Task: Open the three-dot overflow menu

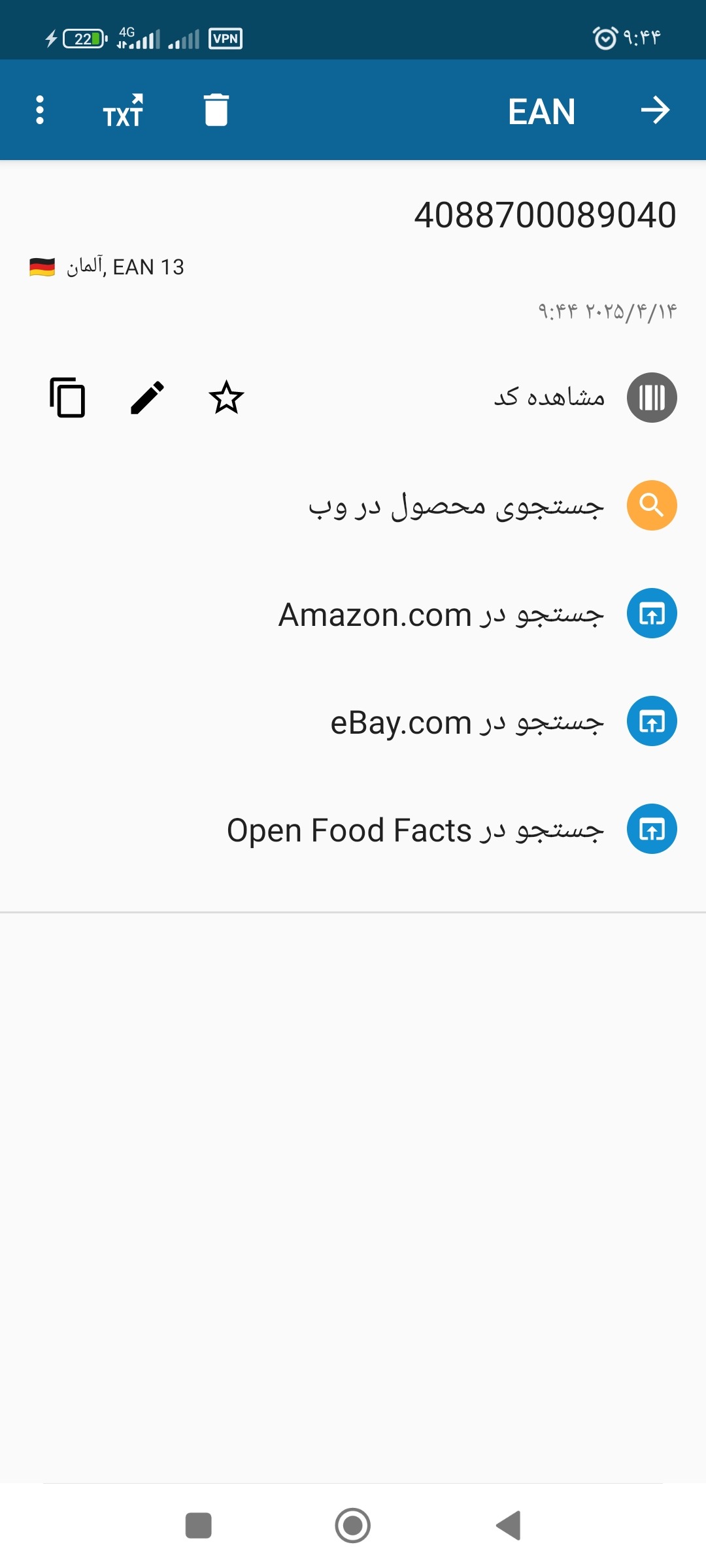Action: (x=40, y=110)
